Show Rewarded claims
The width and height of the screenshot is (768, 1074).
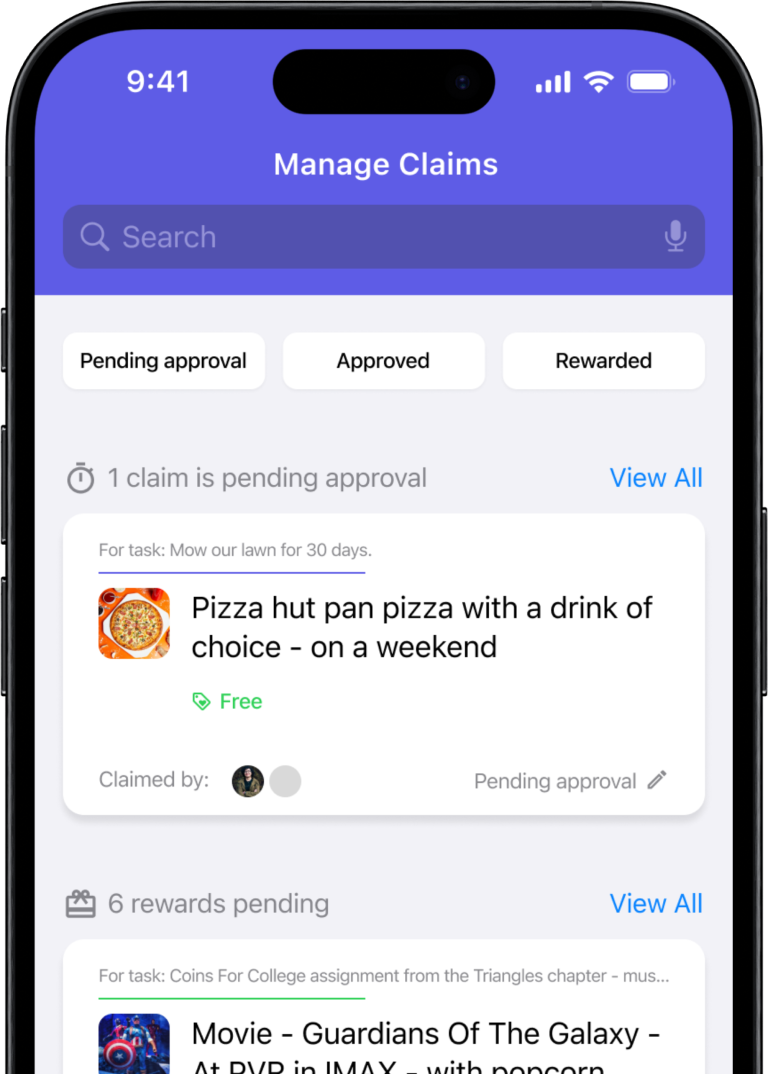tap(603, 361)
